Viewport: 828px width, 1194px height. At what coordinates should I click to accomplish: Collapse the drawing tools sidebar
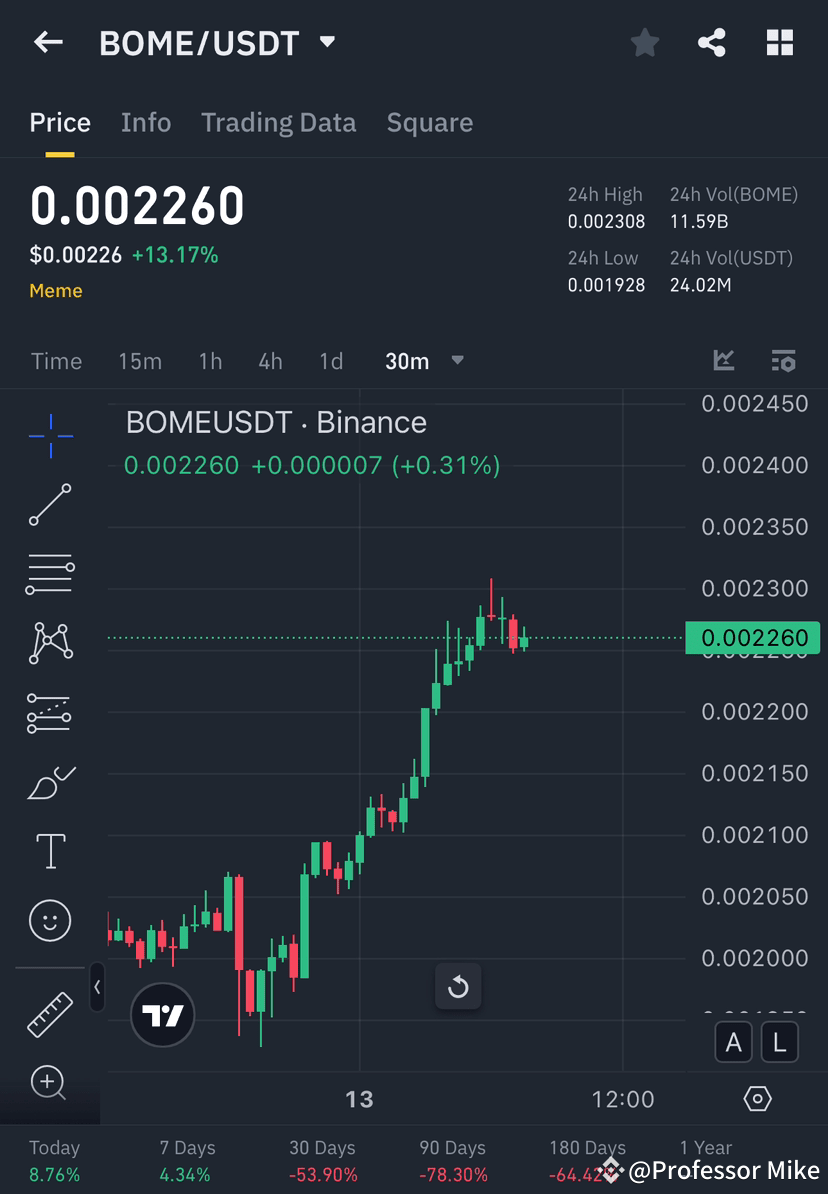click(97, 988)
